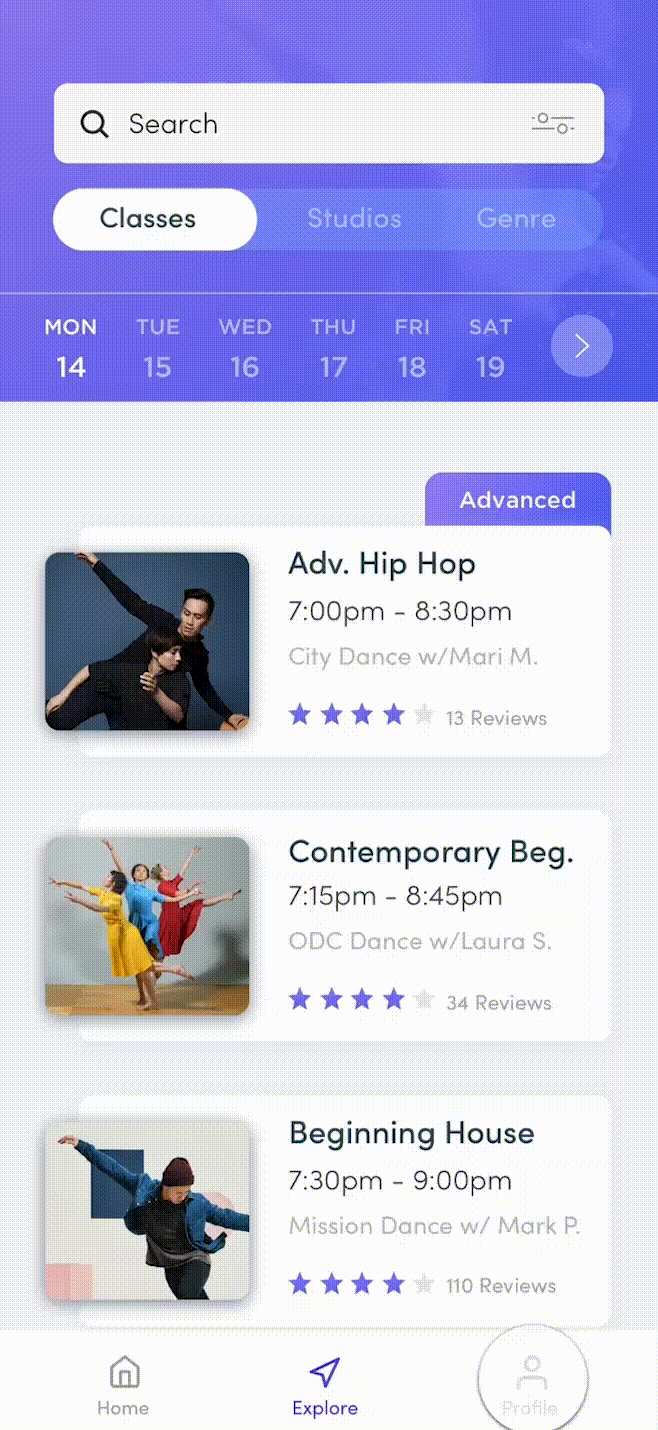Image resolution: width=658 pixels, height=1430 pixels.
Task: Select Thursday 17 in date strip
Action: pyautogui.click(x=333, y=348)
